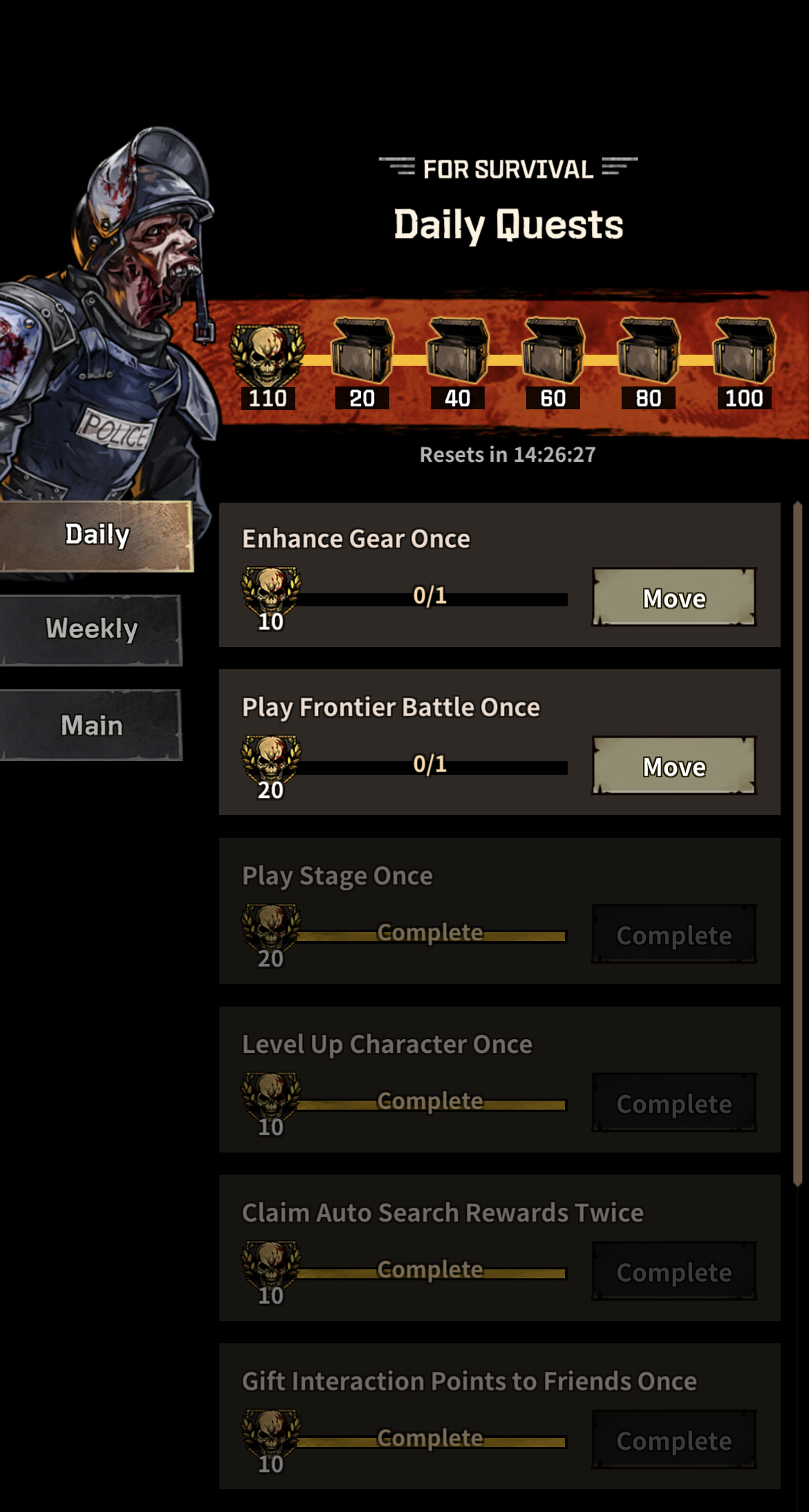This screenshot has width=809, height=1512.
Task: Open the 100-point reward chest
Action: pos(743,351)
